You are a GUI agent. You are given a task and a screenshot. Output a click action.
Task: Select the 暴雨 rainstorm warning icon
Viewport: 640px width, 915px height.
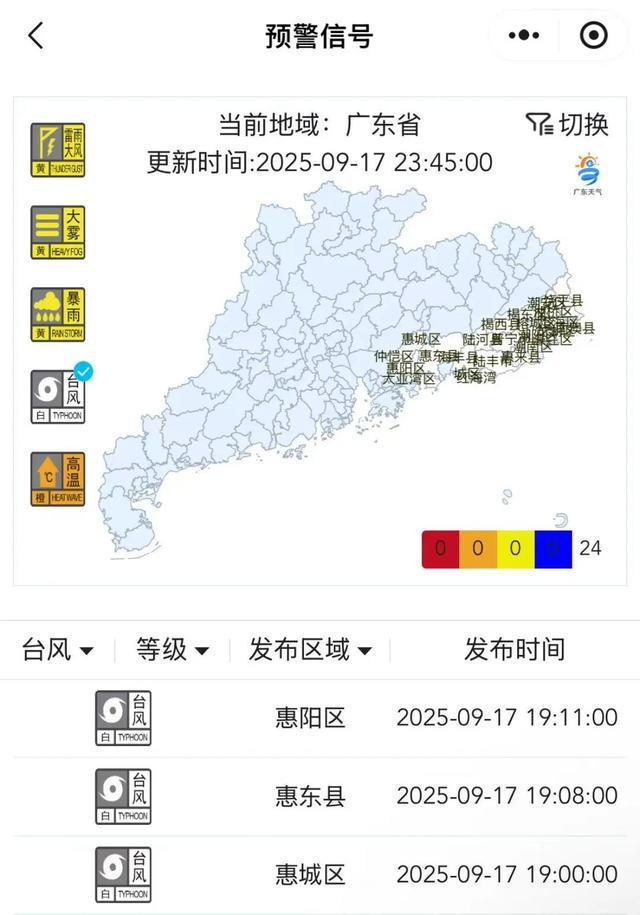pos(57,315)
